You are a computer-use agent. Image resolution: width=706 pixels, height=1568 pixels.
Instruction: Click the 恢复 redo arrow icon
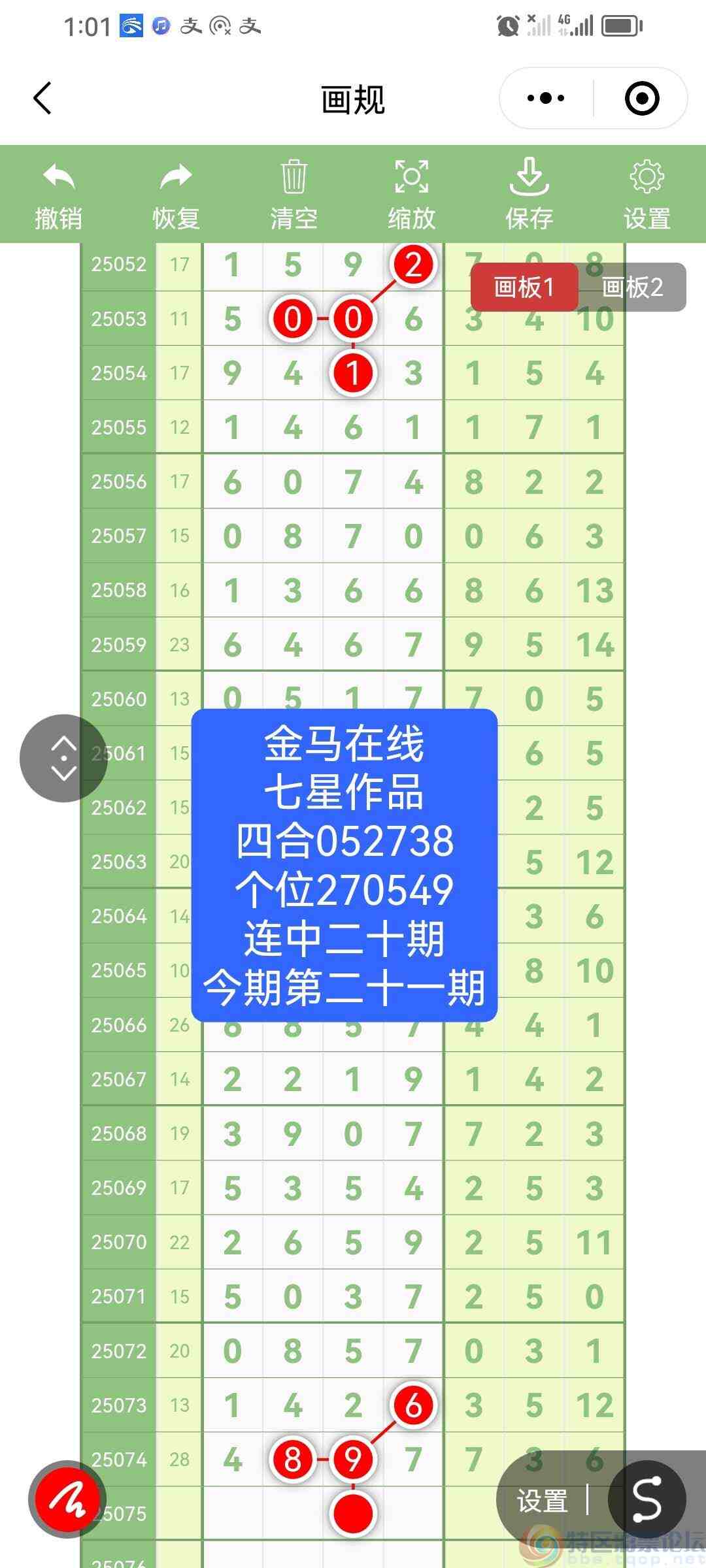175,176
